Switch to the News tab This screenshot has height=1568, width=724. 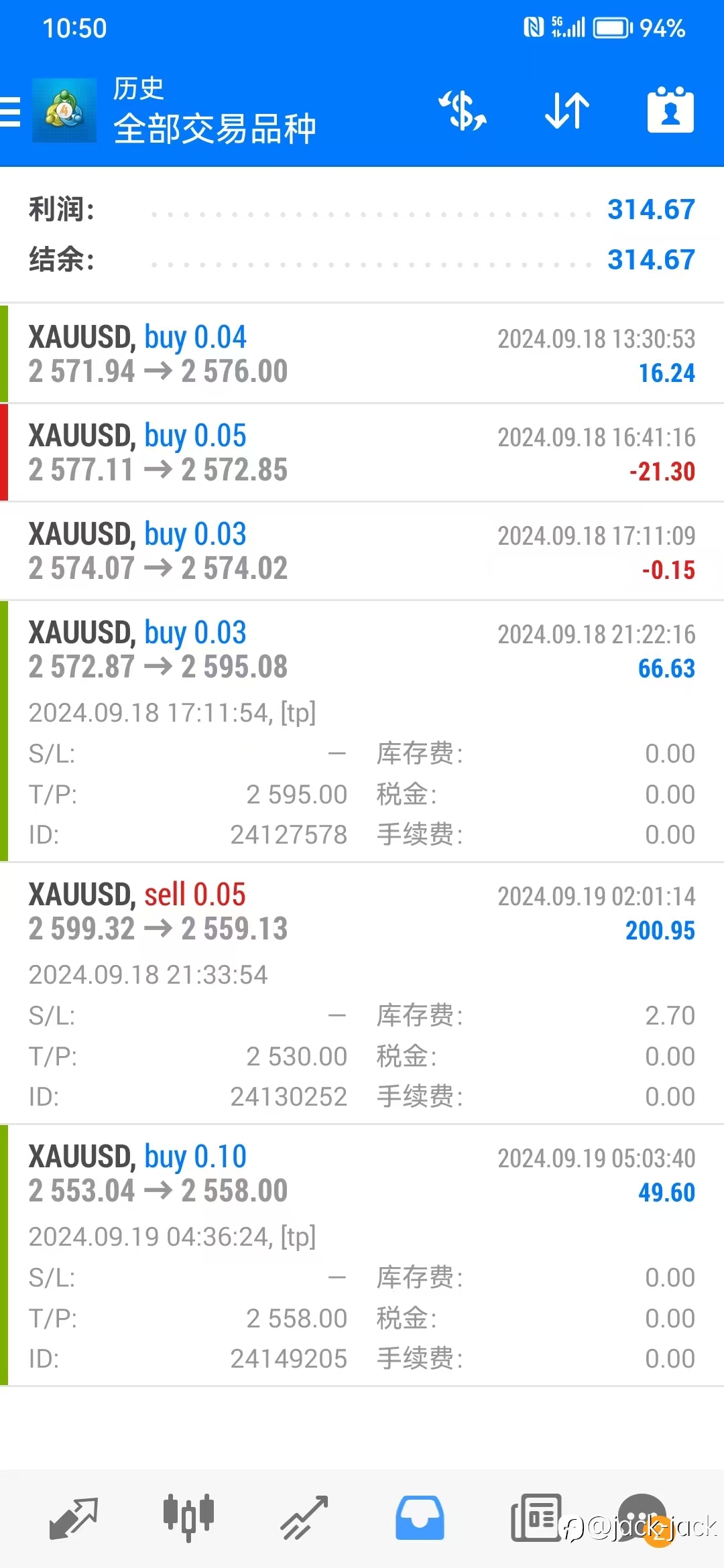[536, 1518]
